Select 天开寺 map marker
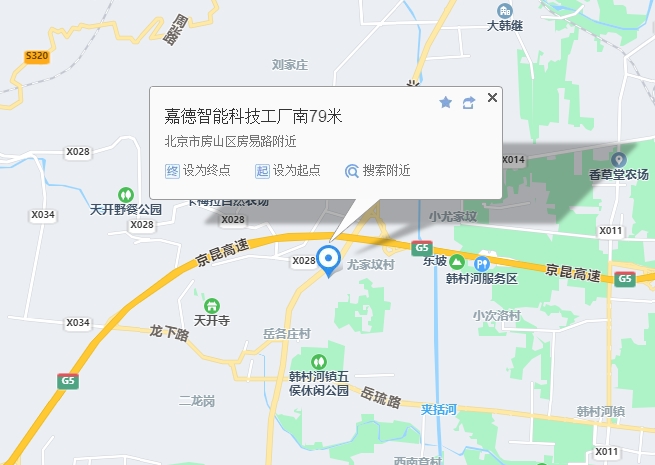 click(x=212, y=305)
